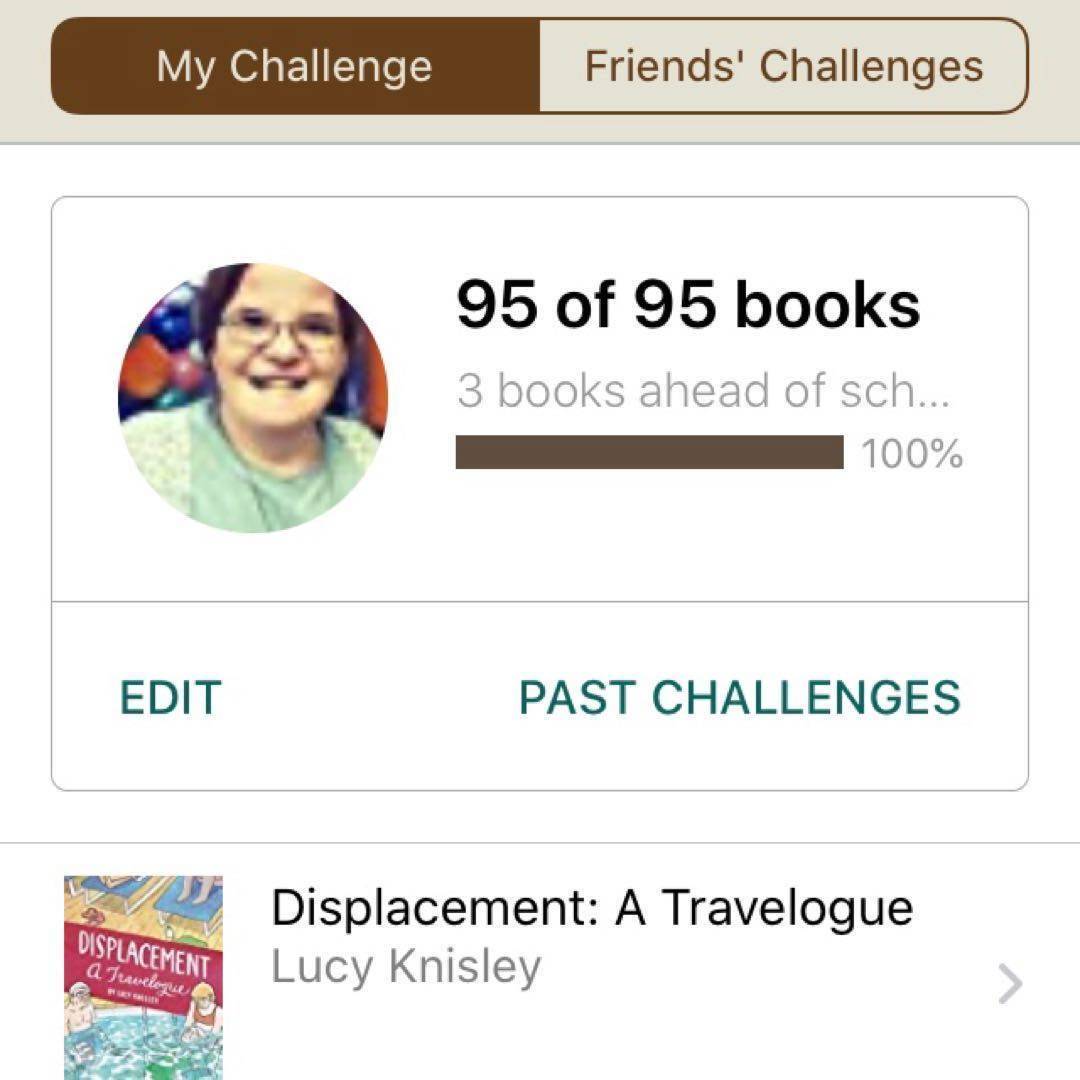Select the My Challenge tab
Screen dimensions: 1080x1080
pyautogui.click(x=295, y=66)
